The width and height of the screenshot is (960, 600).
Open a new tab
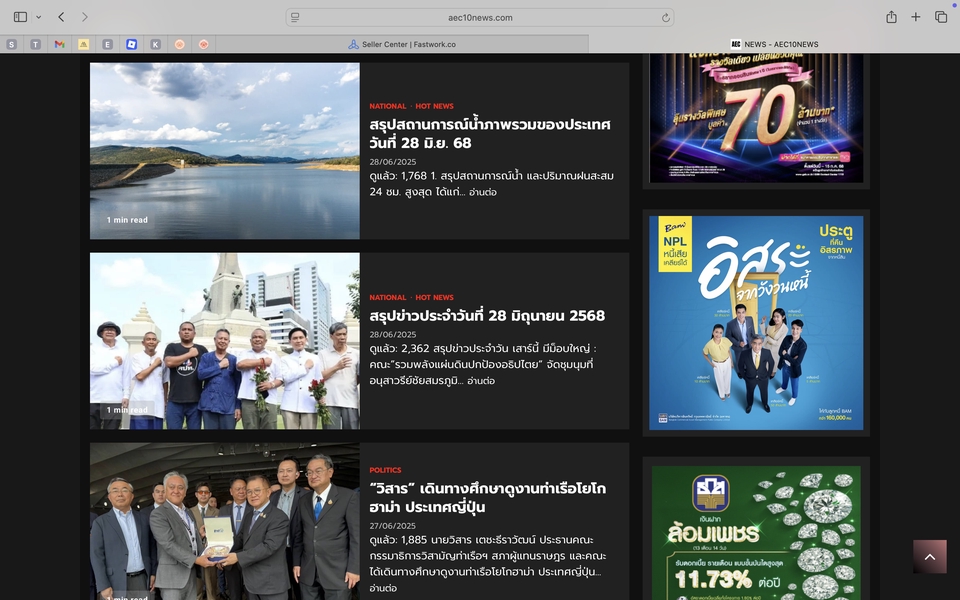tap(915, 17)
